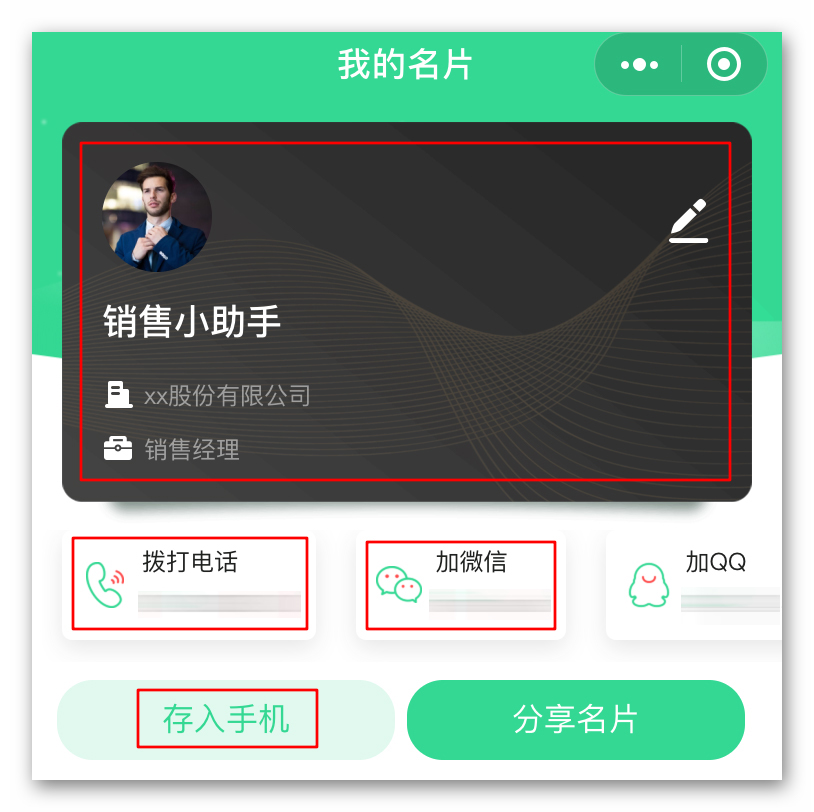Image resolution: width=814 pixels, height=812 pixels.
Task: Save the contact with 存入手机
Action: coord(226,719)
